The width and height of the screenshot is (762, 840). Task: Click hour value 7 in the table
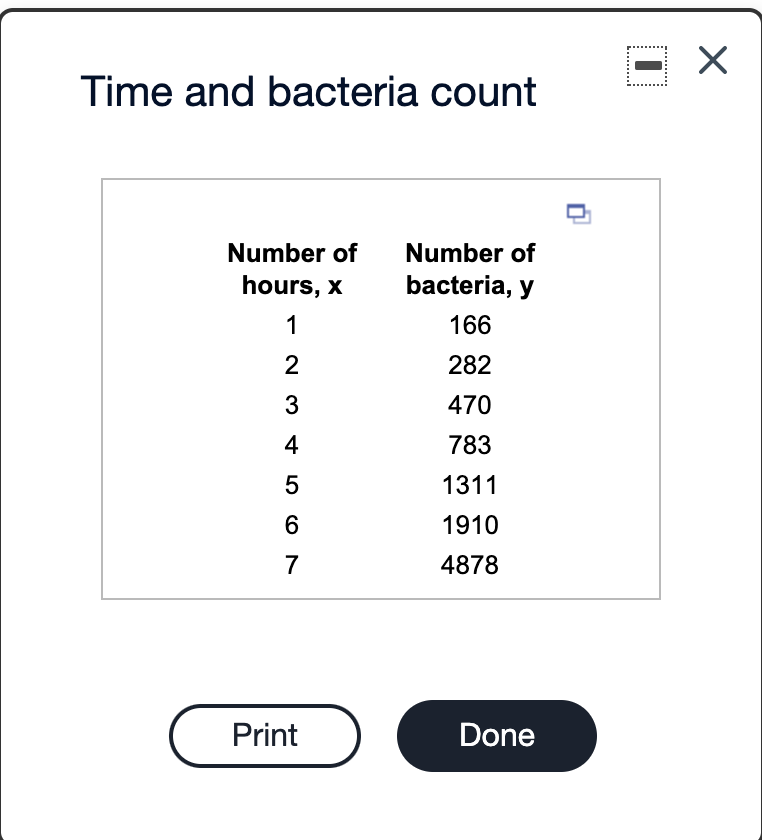tap(291, 565)
